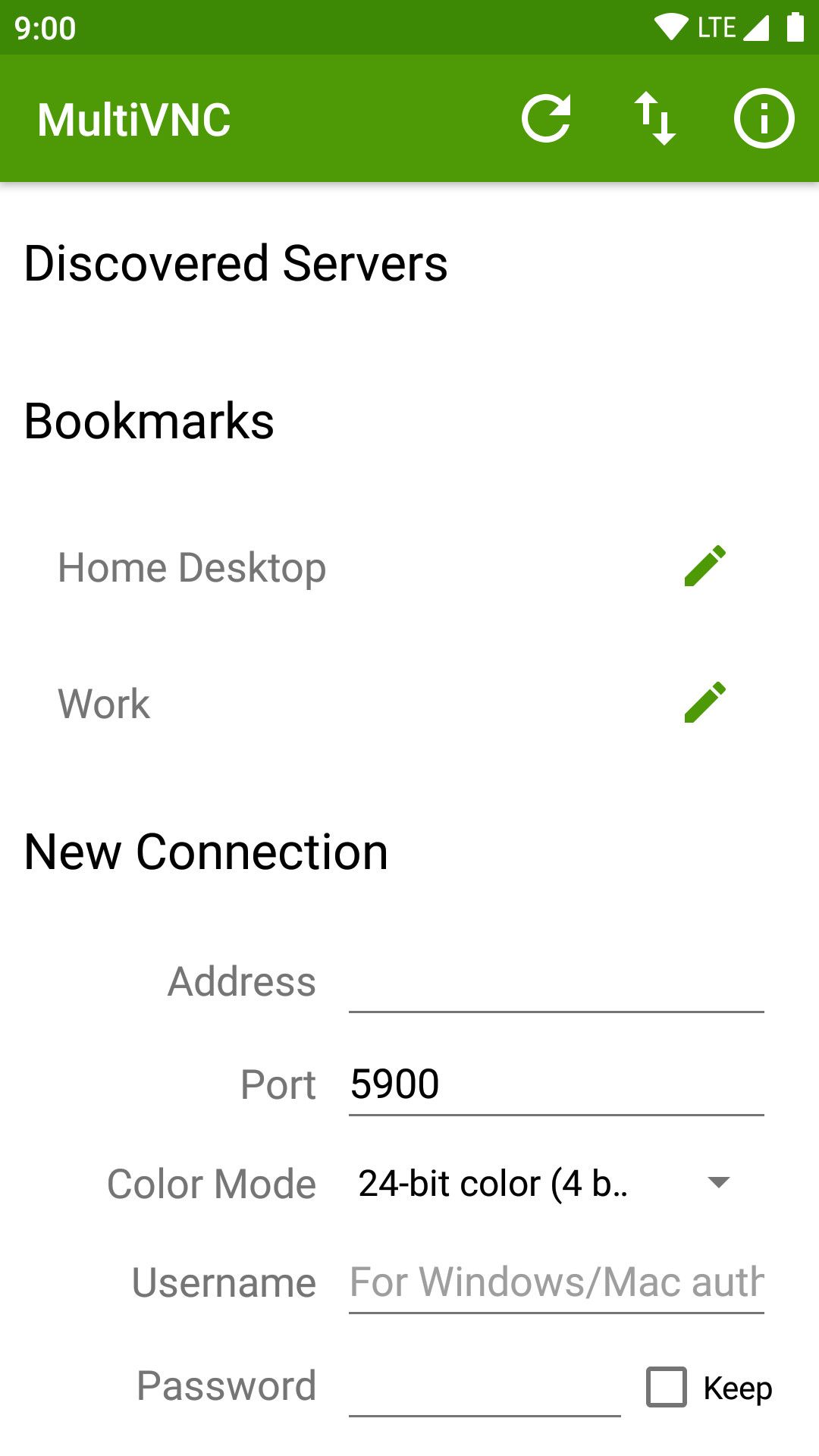Viewport: 819px width, 1456px height.
Task: Tap the info icon in the toolbar
Action: [x=764, y=118]
